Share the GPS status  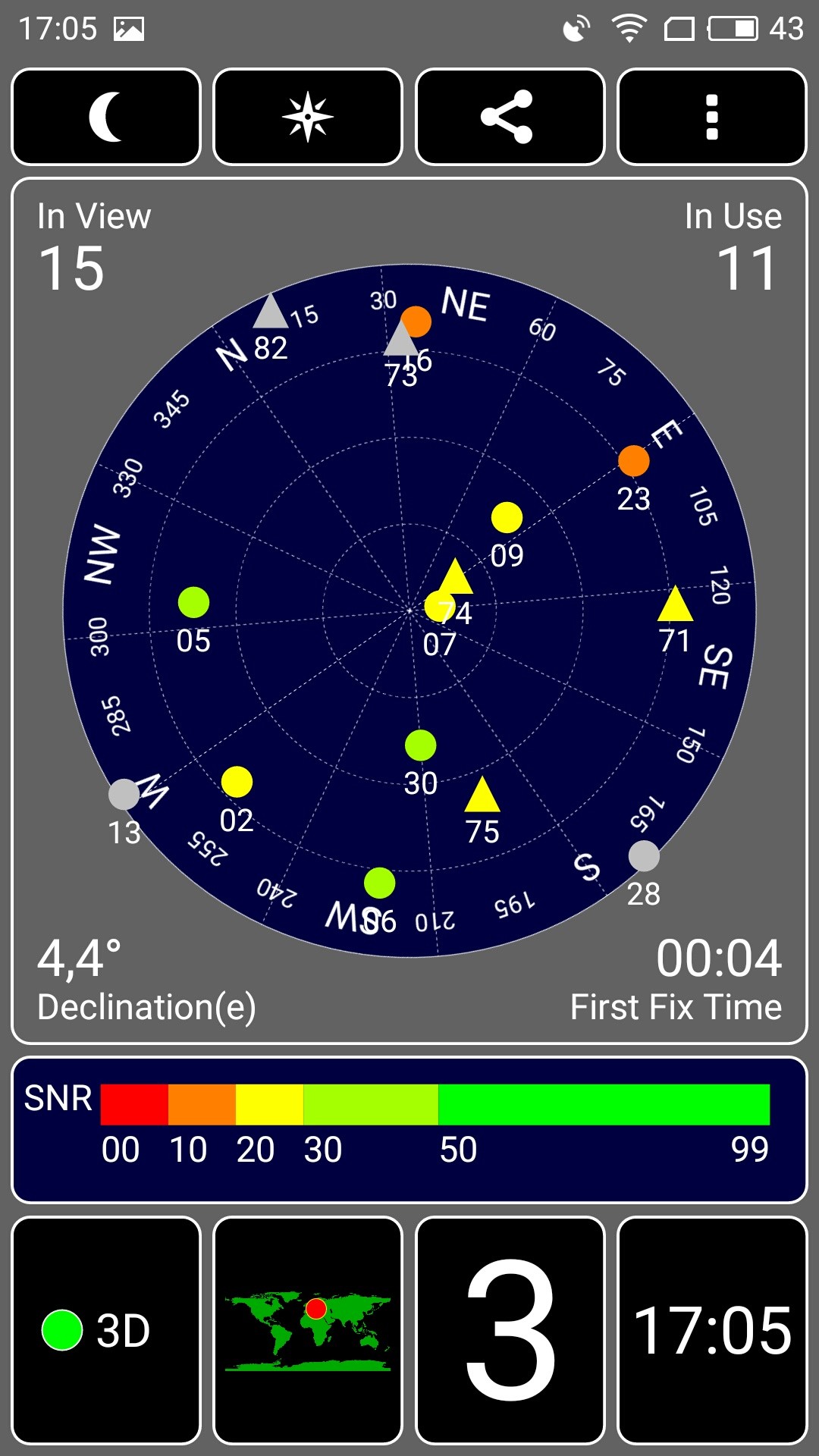click(510, 117)
